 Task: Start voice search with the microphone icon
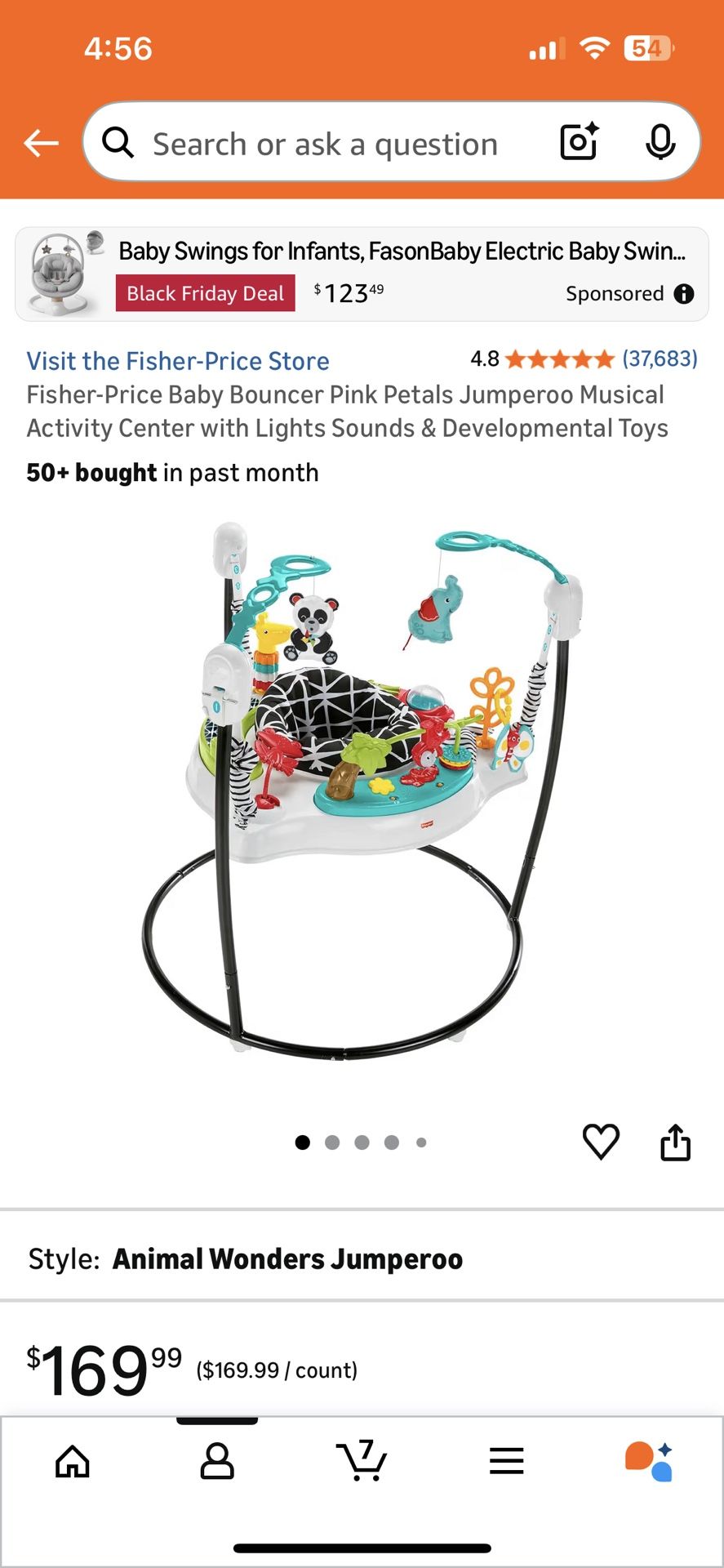pyautogui.click(x=661, y=142)
